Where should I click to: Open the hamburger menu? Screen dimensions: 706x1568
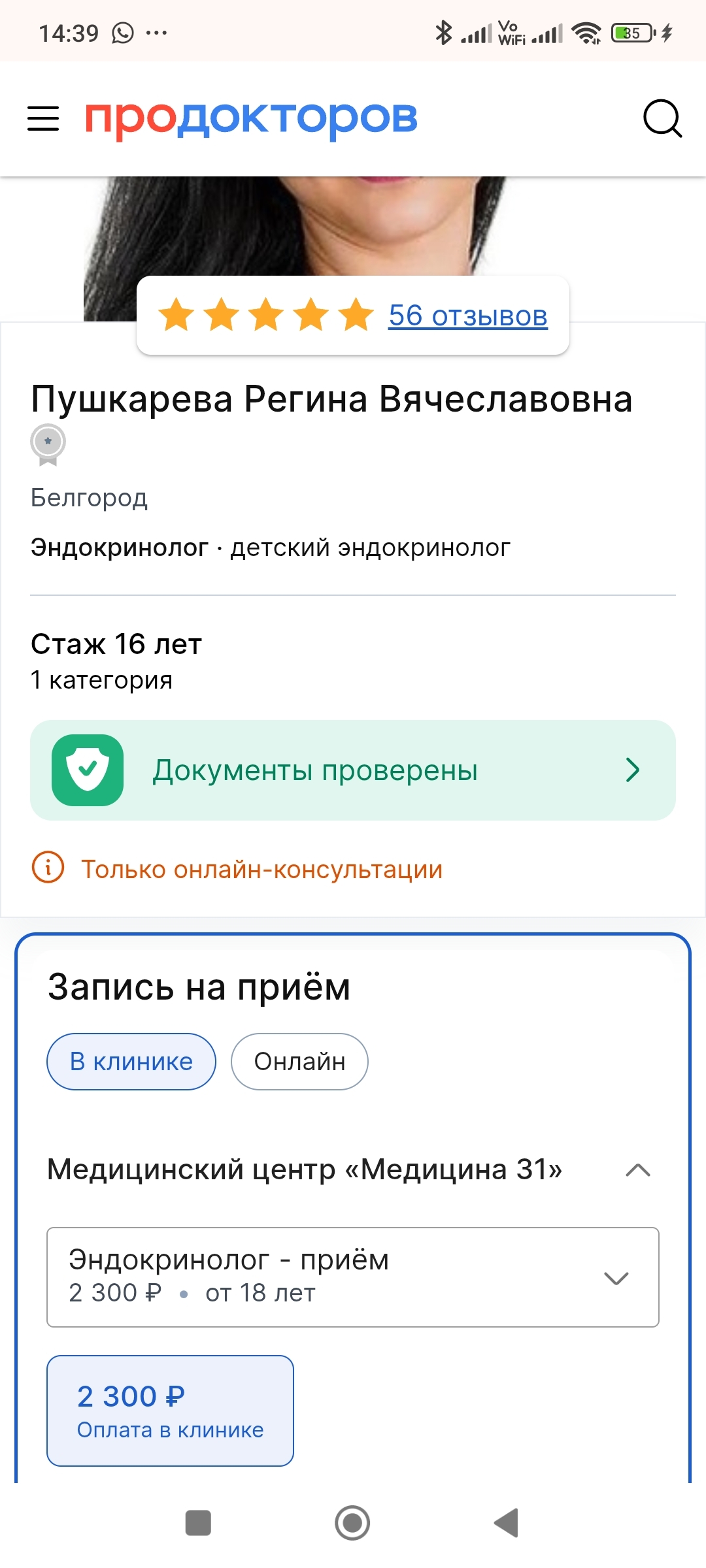(43, 119)
